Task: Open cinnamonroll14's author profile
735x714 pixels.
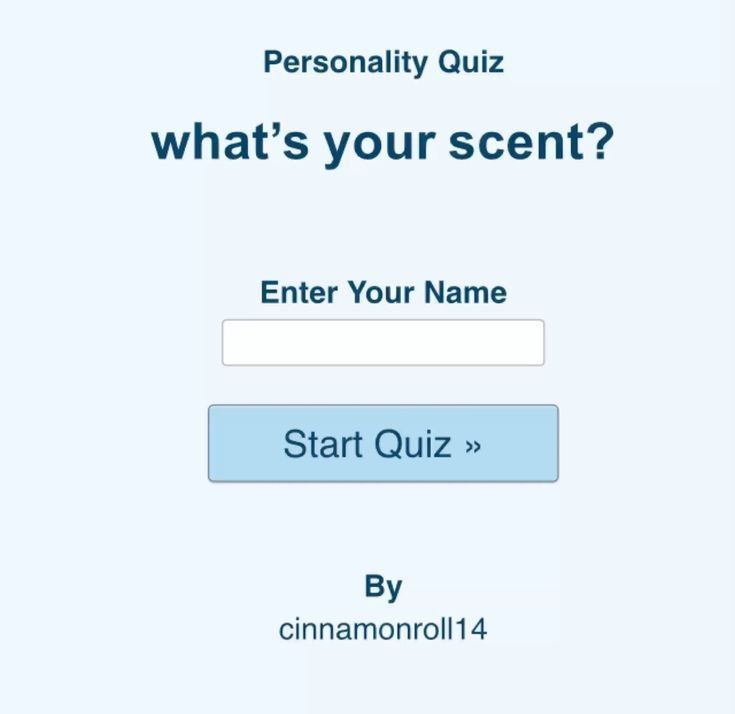Action: [383, 629]
